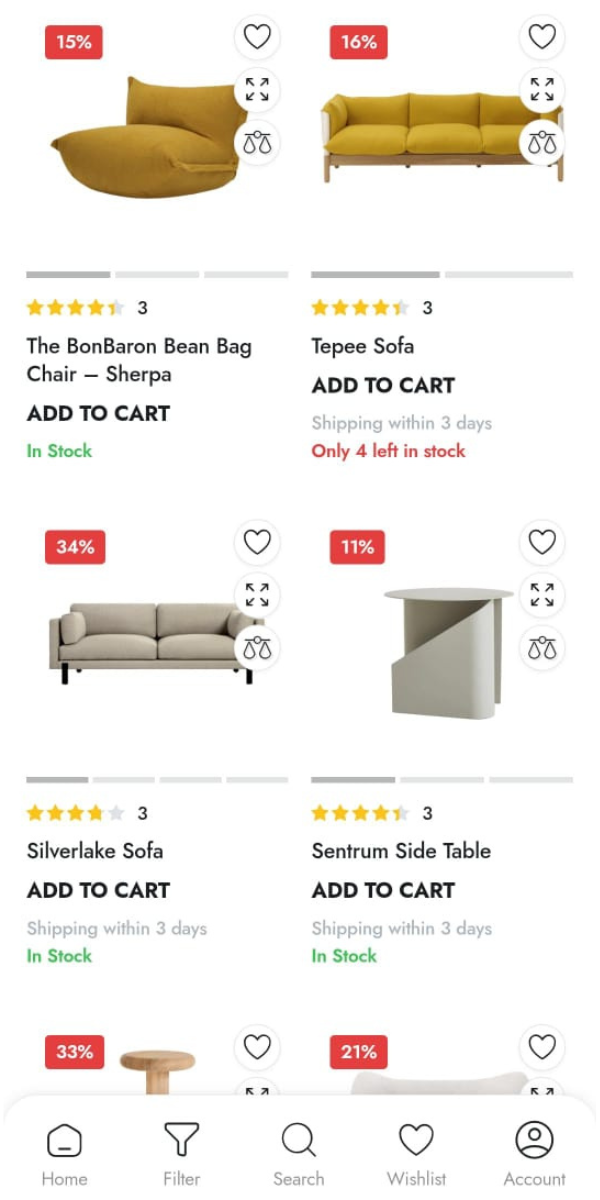Compare the BonBaron Bean Bag Chair
Image resolution: width=600 pixels, height=1200 pixels.
[257, 143]
